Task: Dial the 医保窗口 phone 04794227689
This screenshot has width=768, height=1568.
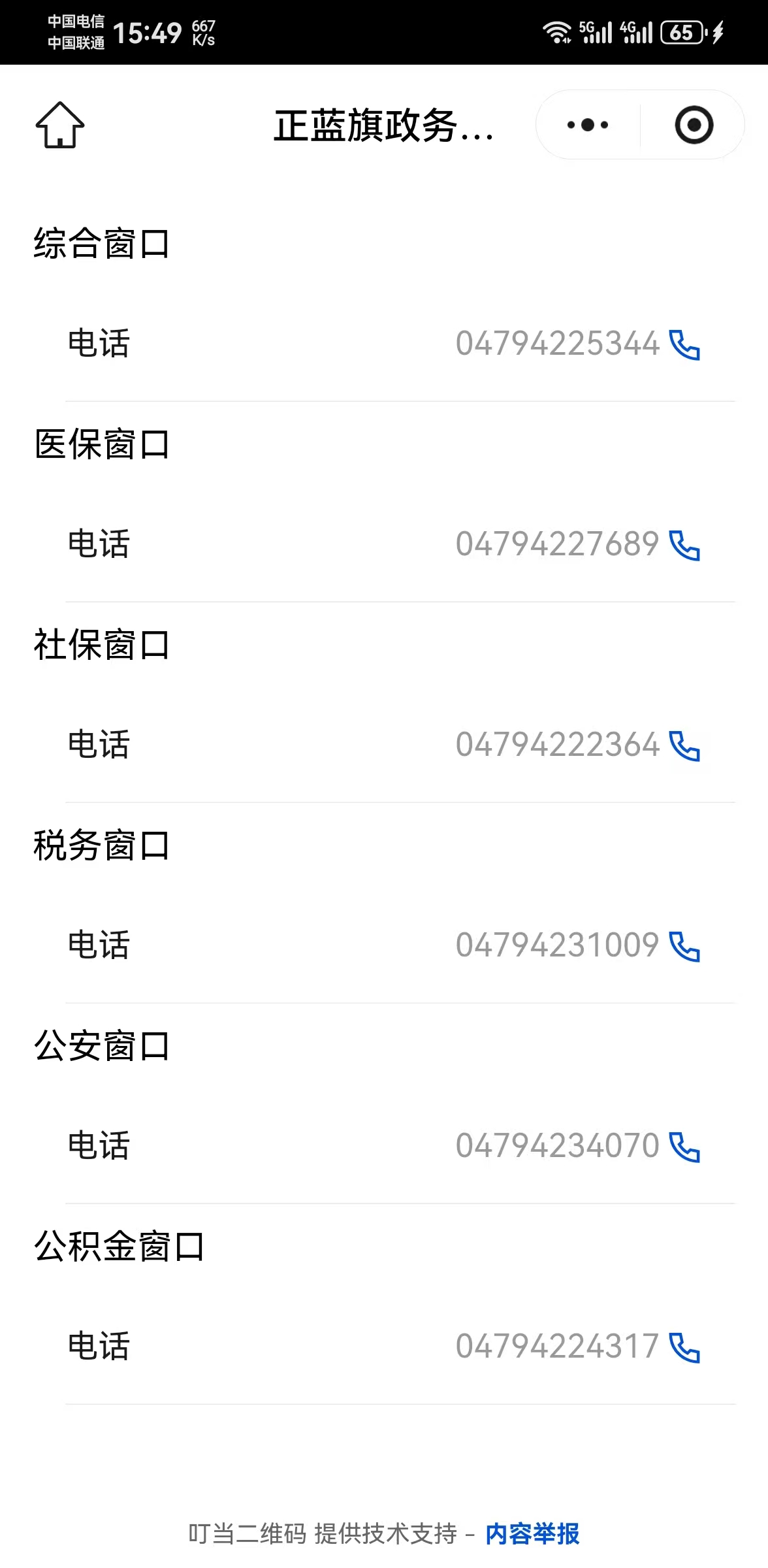Action: tap(684, 545)
